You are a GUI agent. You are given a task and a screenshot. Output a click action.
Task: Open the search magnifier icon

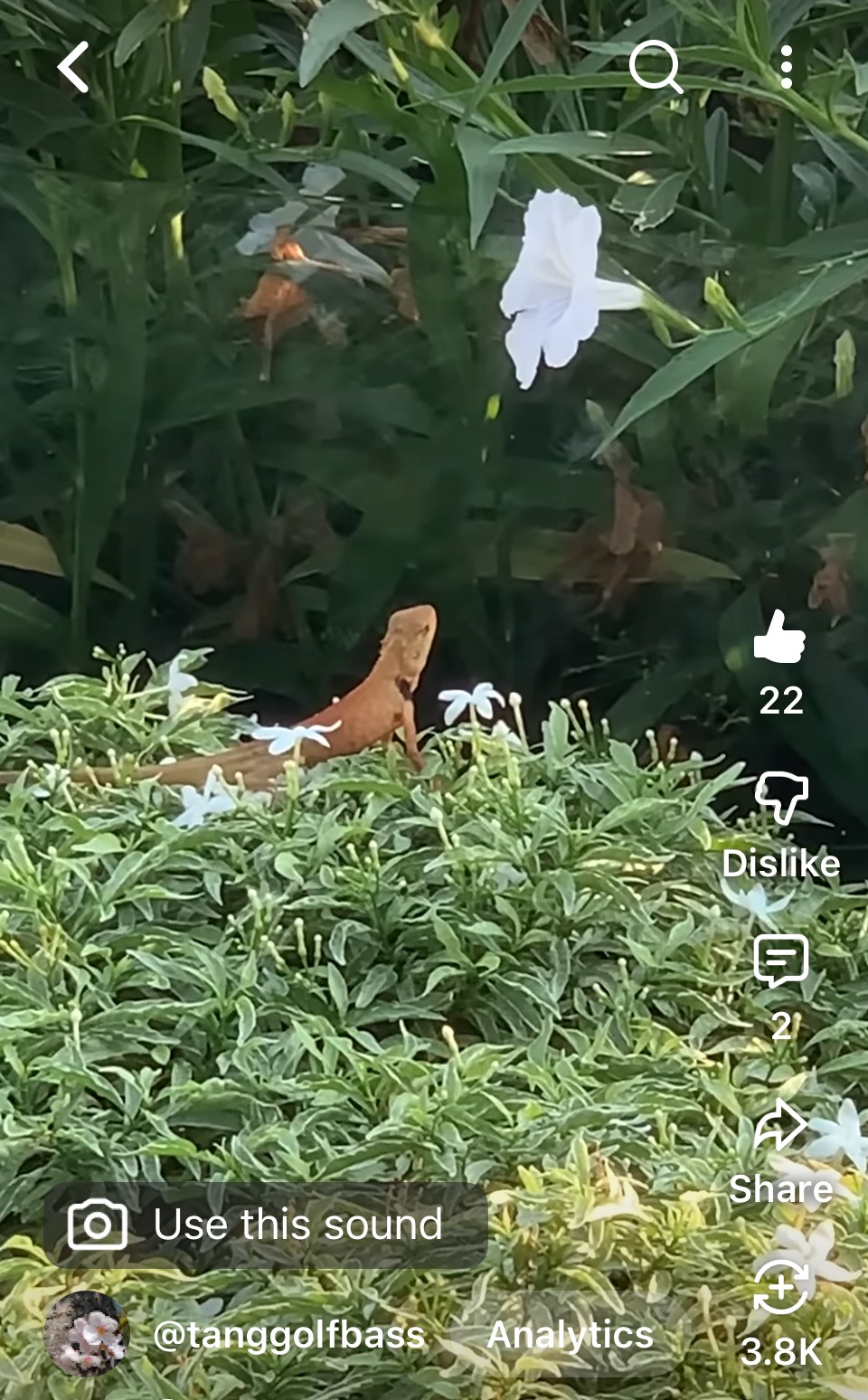(655, 68)
